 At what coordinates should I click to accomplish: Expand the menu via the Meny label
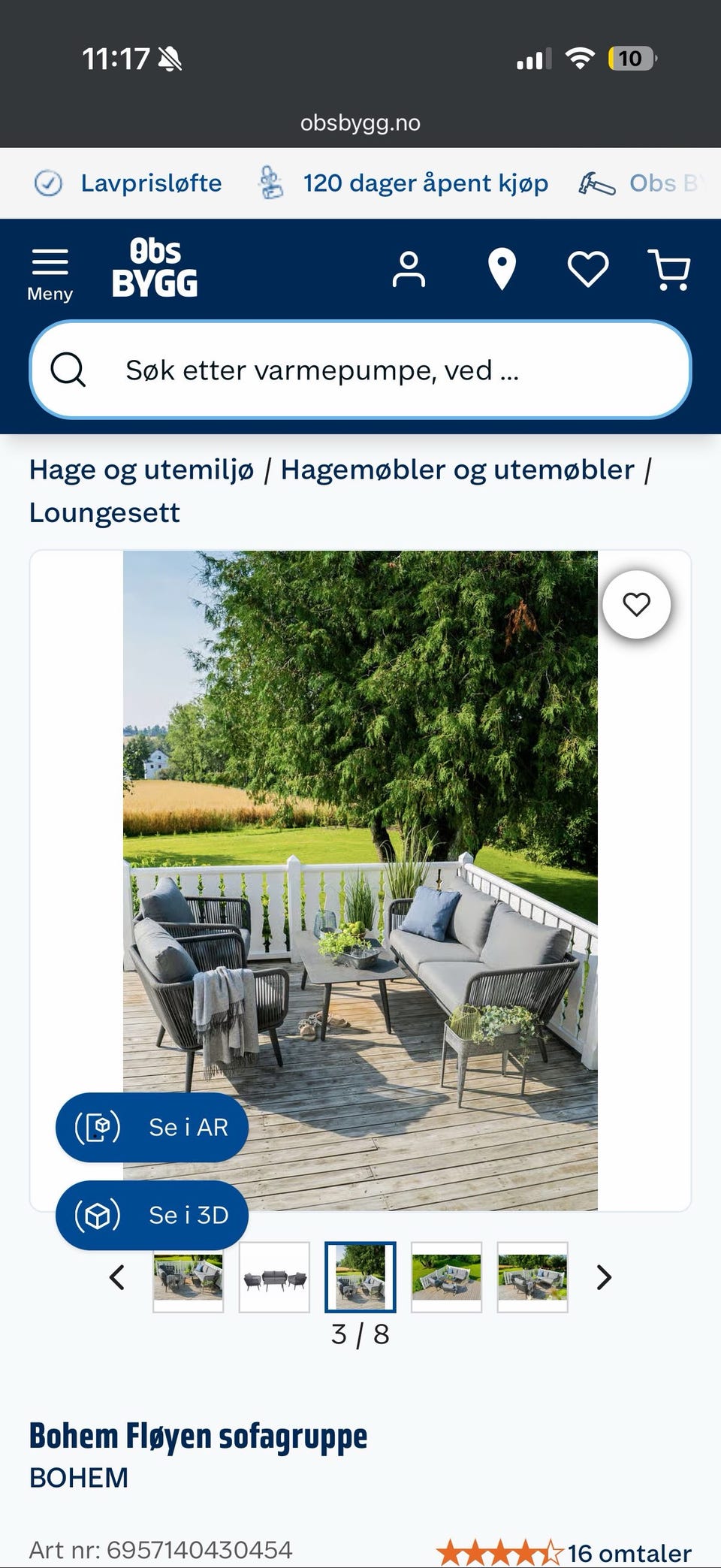(50, 293)
